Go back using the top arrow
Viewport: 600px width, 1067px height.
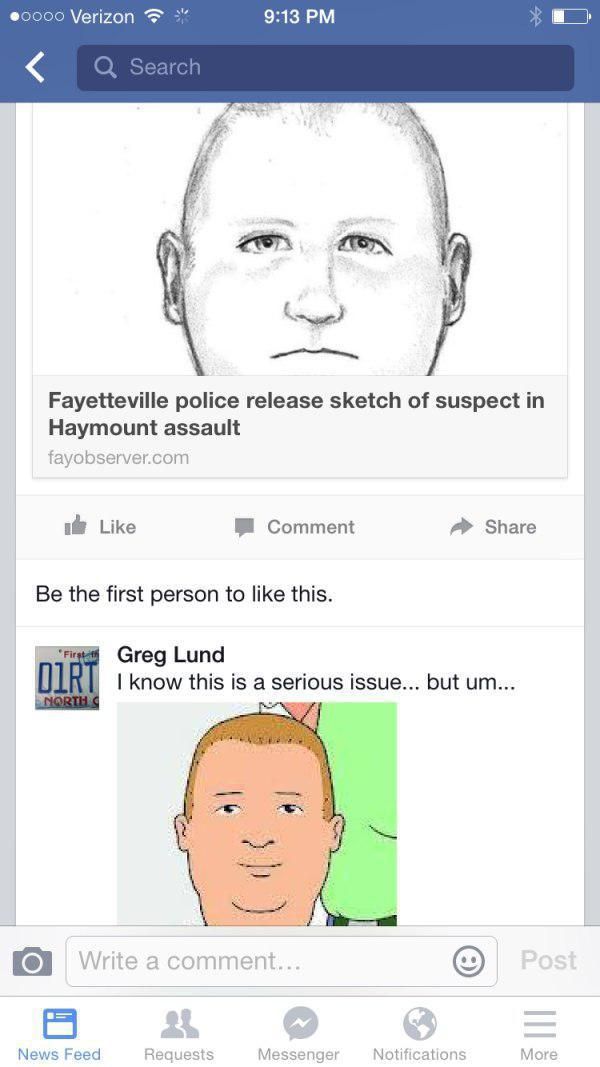pyautogui.click(x=35, y=67)
